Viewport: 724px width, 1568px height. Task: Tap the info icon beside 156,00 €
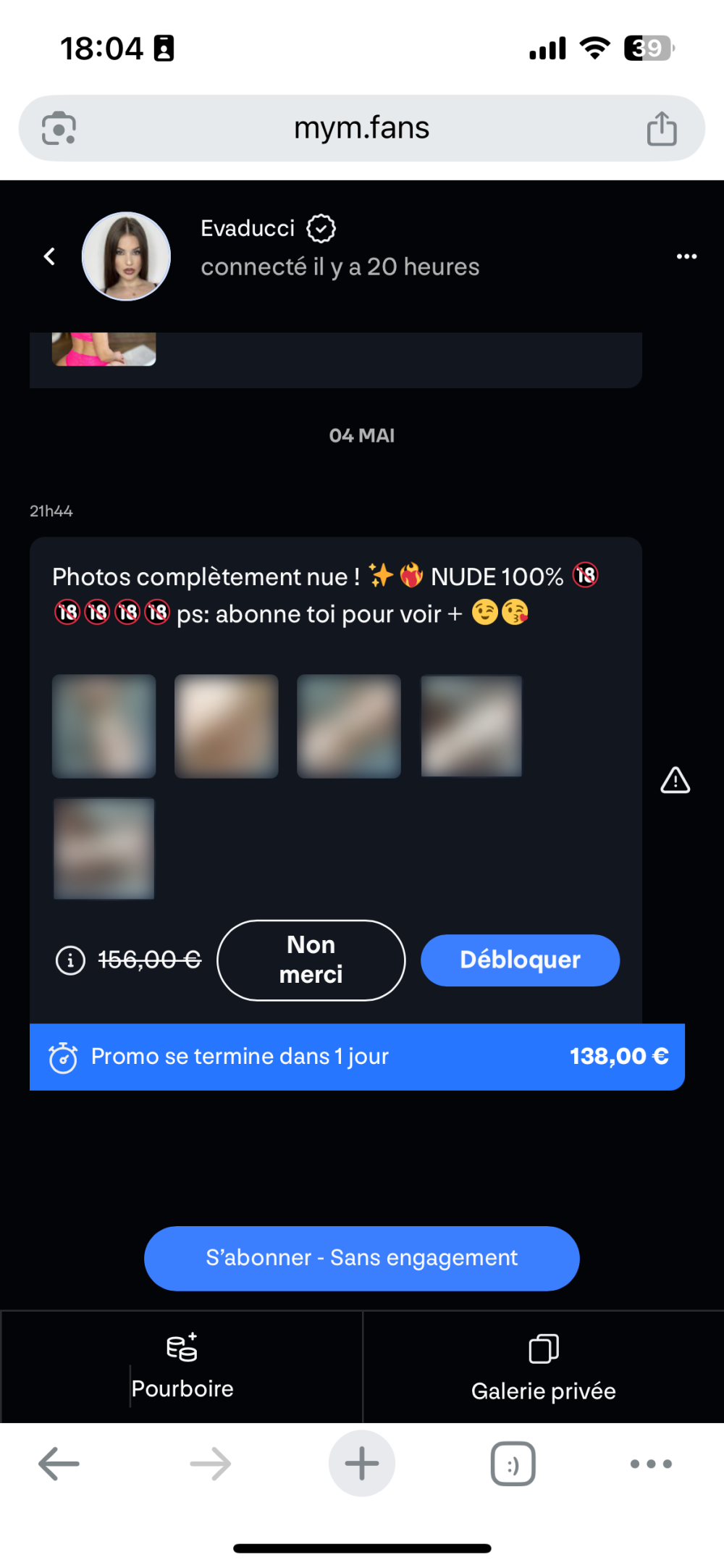point(70,961)
